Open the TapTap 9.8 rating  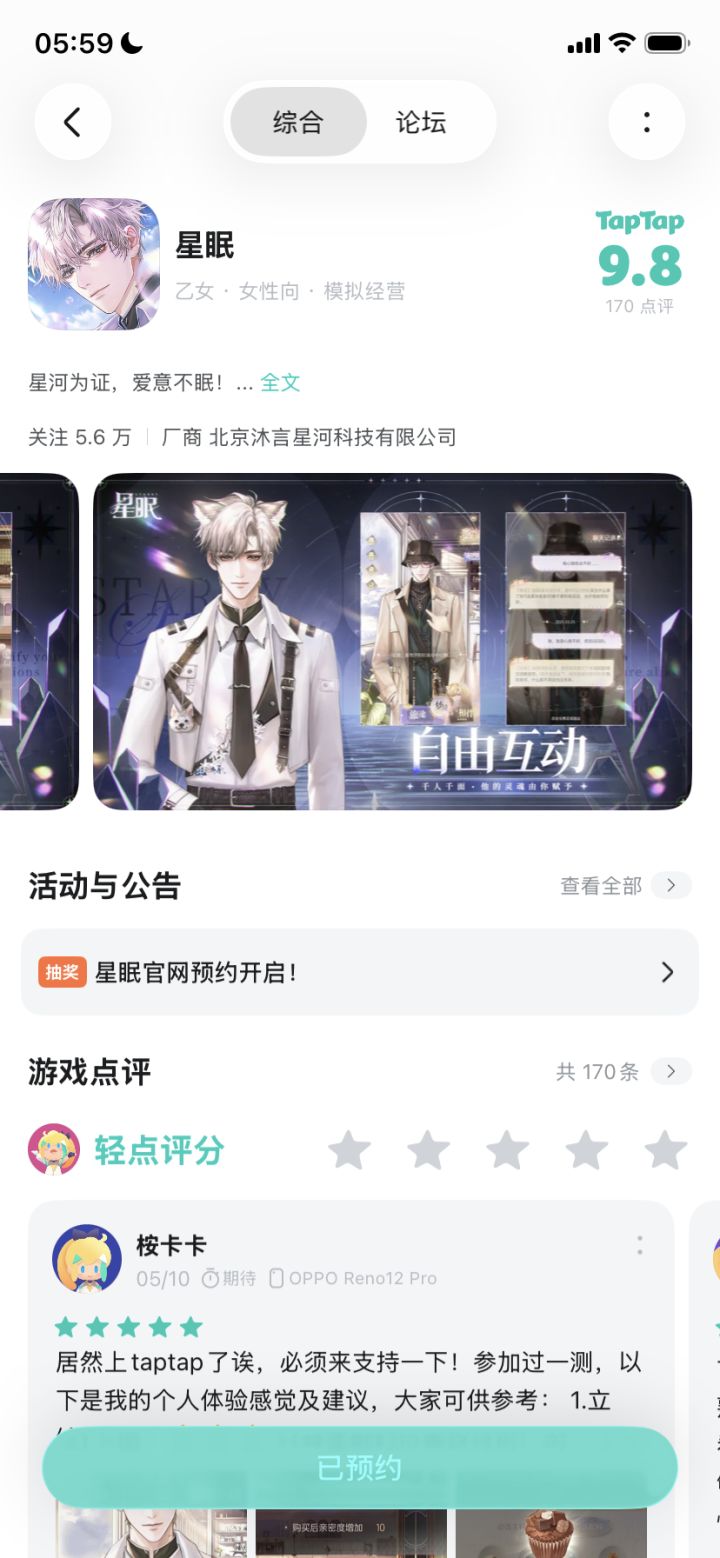point(640,262)
